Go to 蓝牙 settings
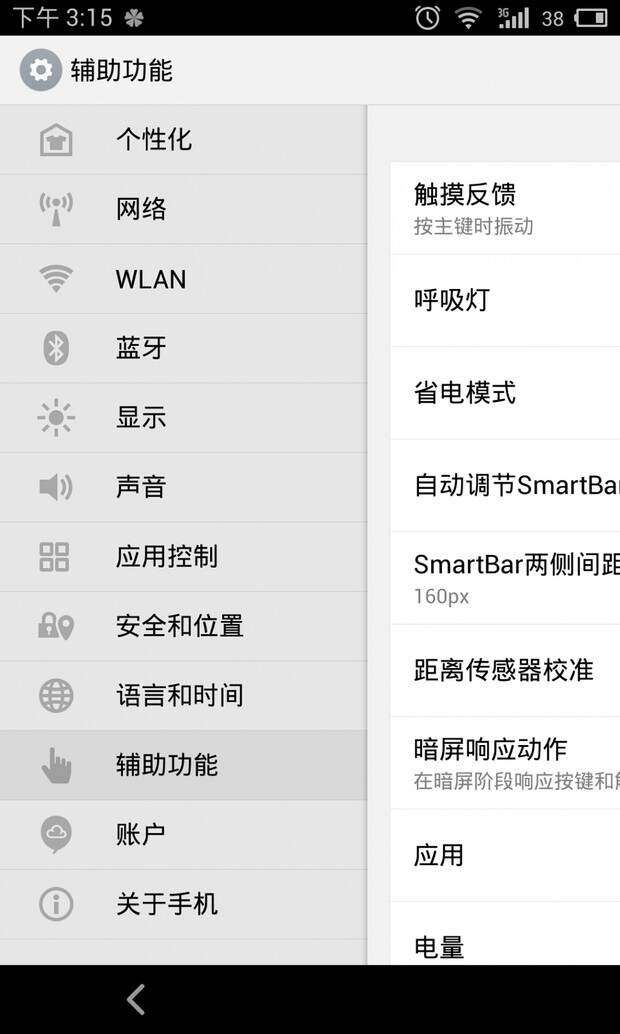This screenshot has height=1034, width=620. [183, 349]
